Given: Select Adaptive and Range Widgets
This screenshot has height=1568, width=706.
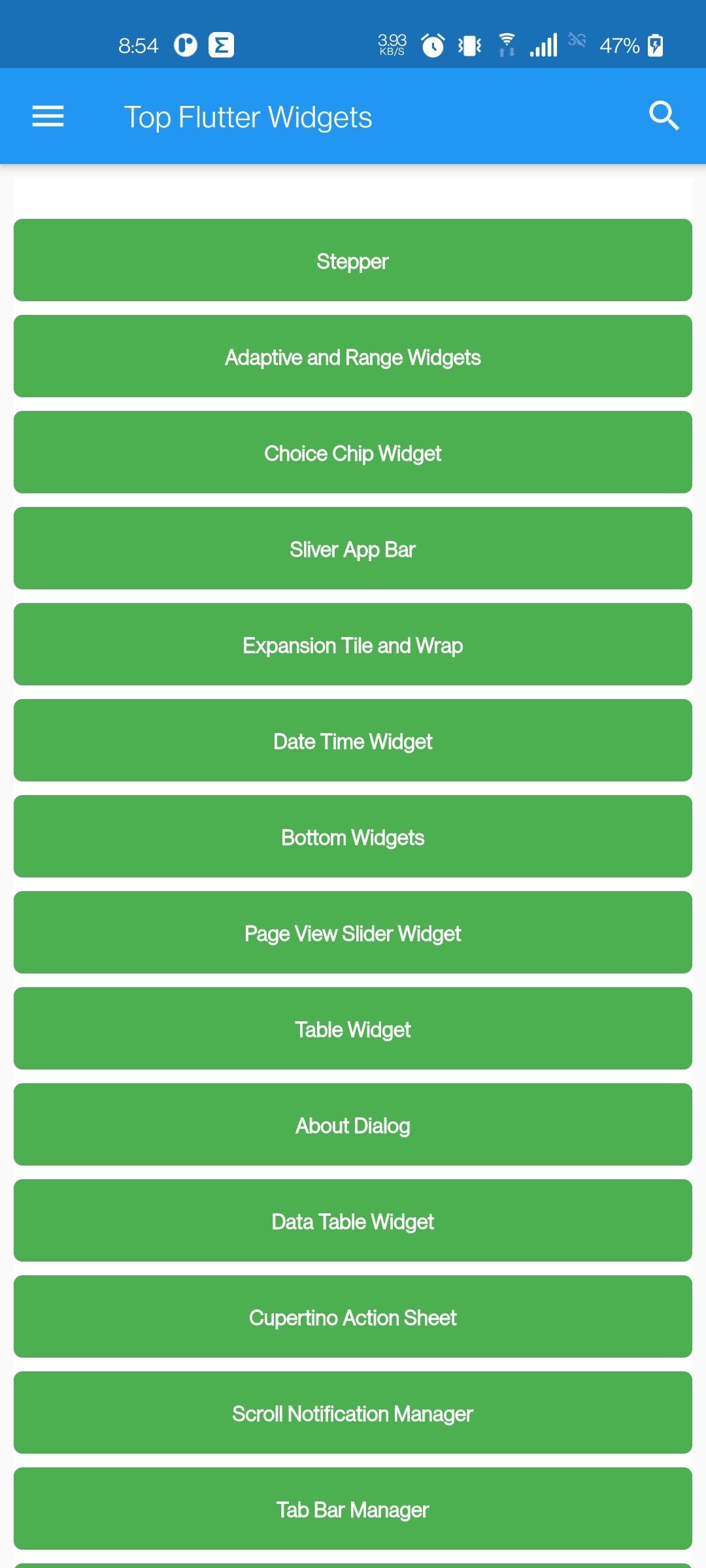Looking at the screenshot, I should pos(353,356).
